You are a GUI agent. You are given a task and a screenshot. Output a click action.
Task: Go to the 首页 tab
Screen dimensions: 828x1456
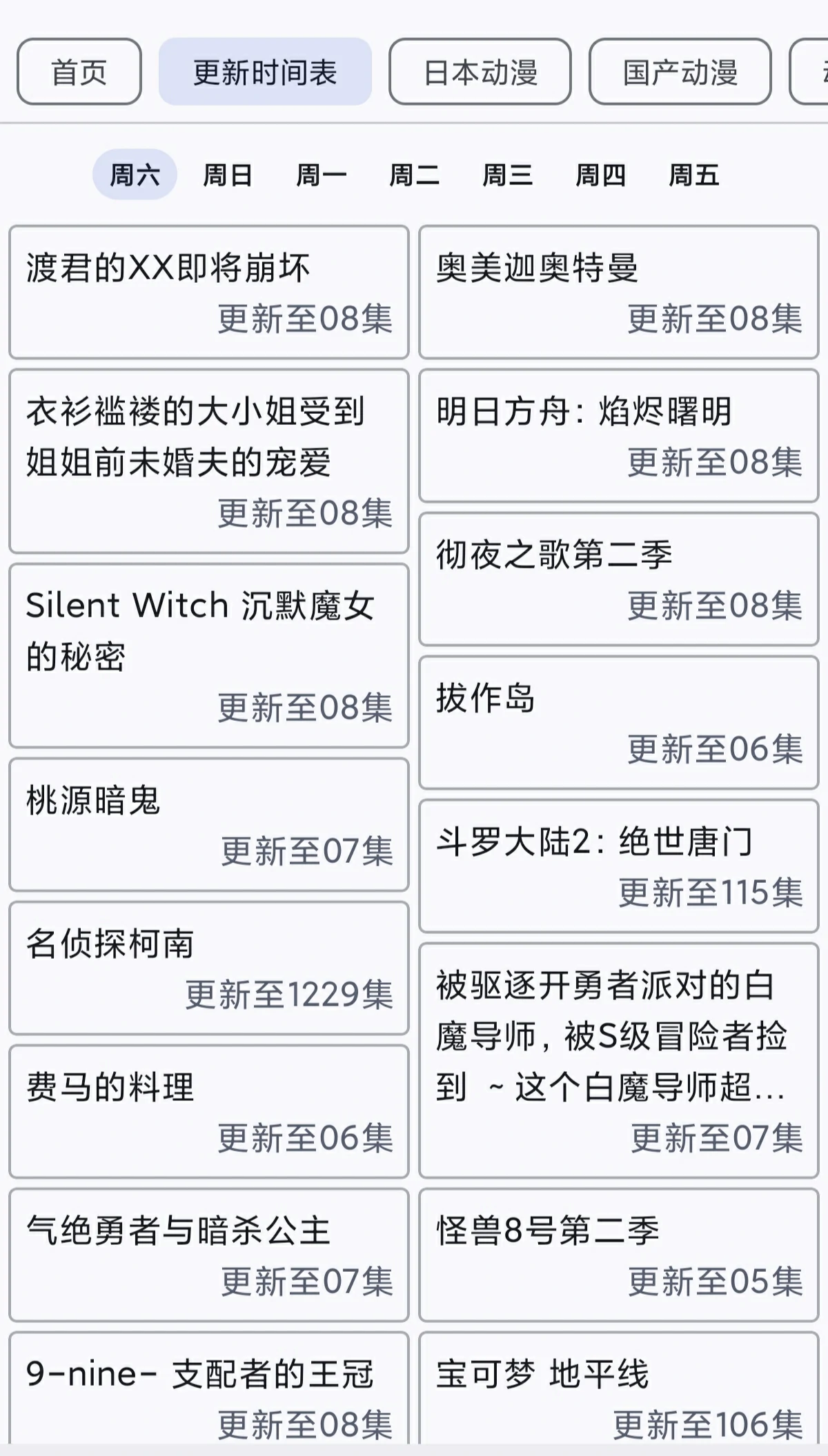point(79,72)
